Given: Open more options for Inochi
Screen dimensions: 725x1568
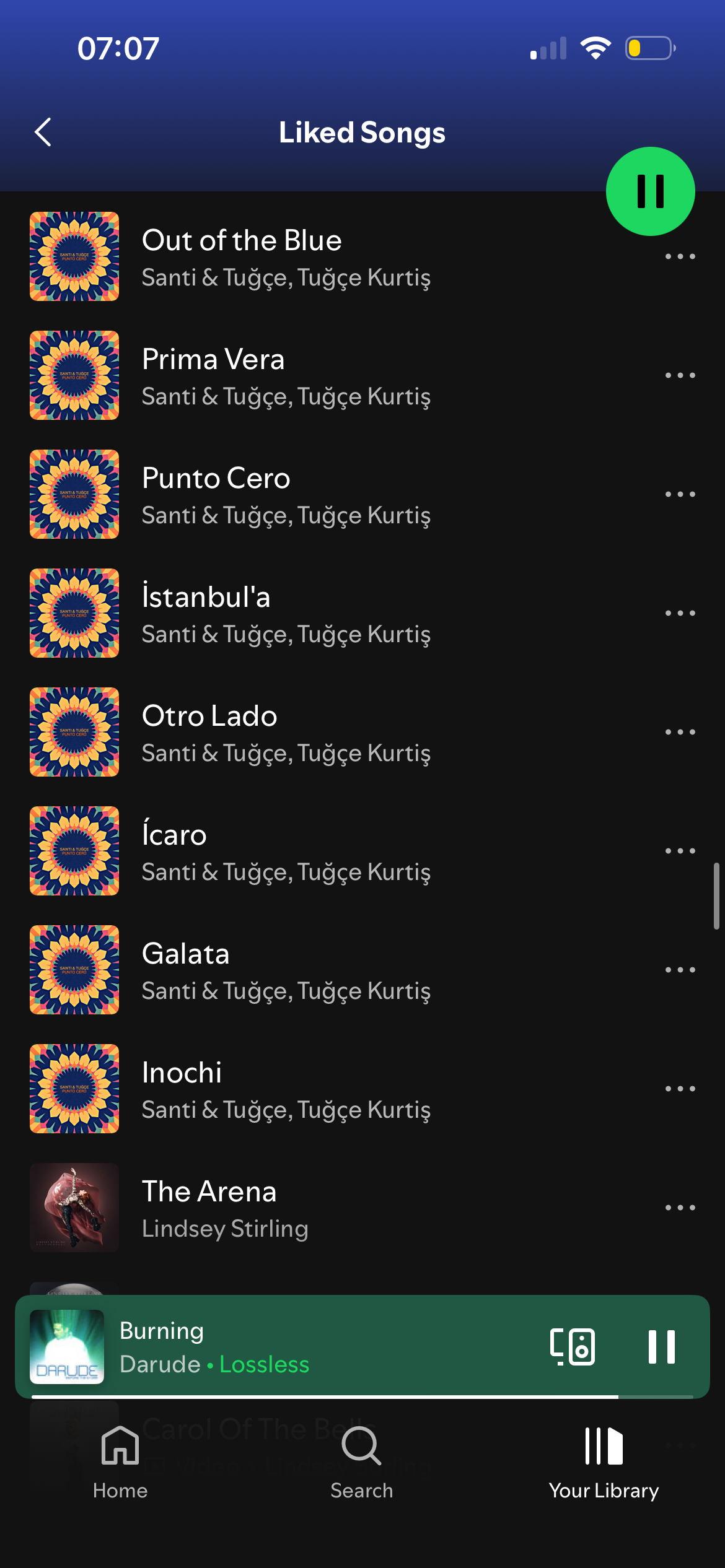Looking at the screenshot, I should [x=680, y=1089].
